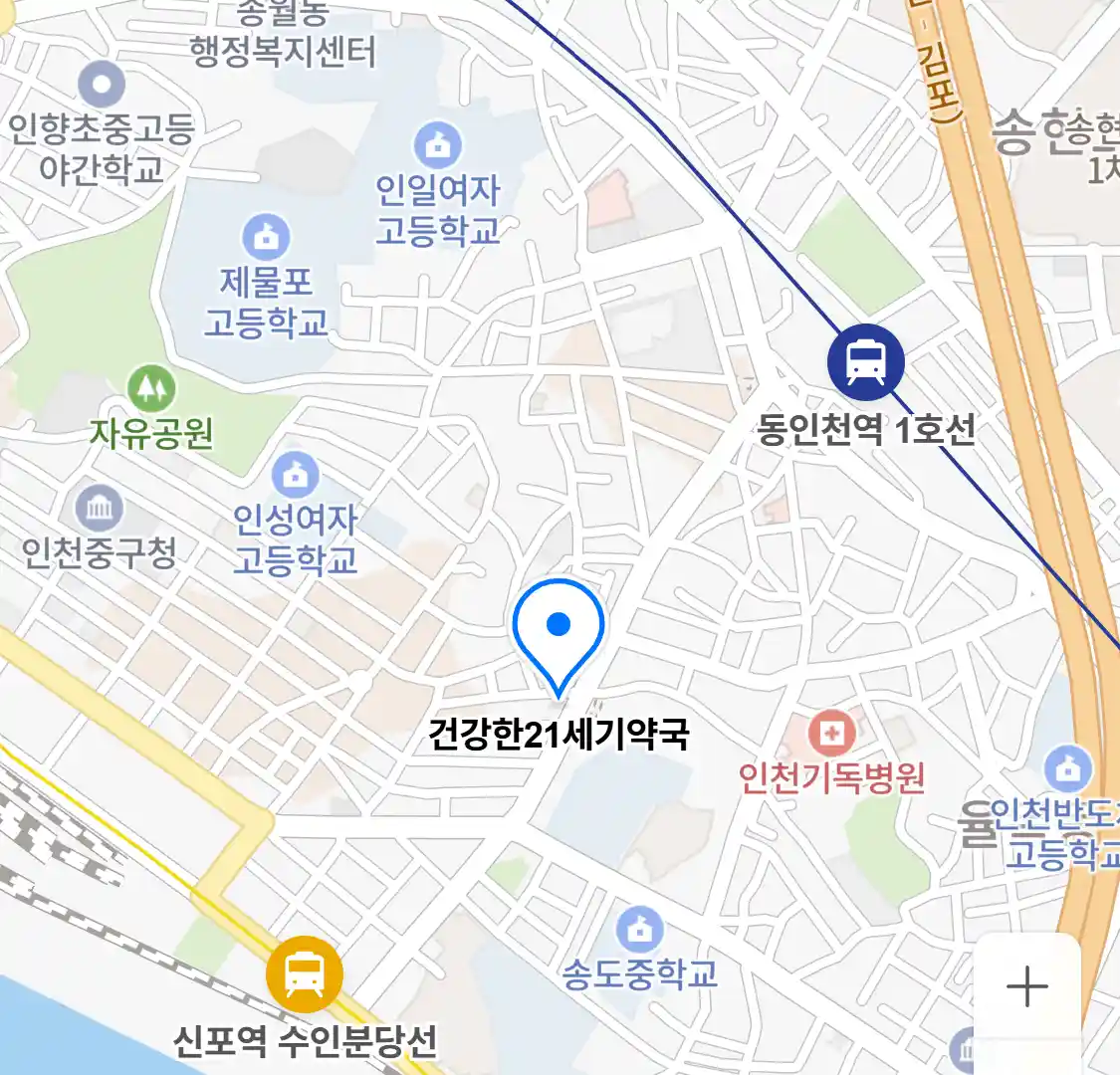This screenshot has width=1120, height=1075.
Task: Select the 제물포고등학교 school marker
Action: pos(266,238)
